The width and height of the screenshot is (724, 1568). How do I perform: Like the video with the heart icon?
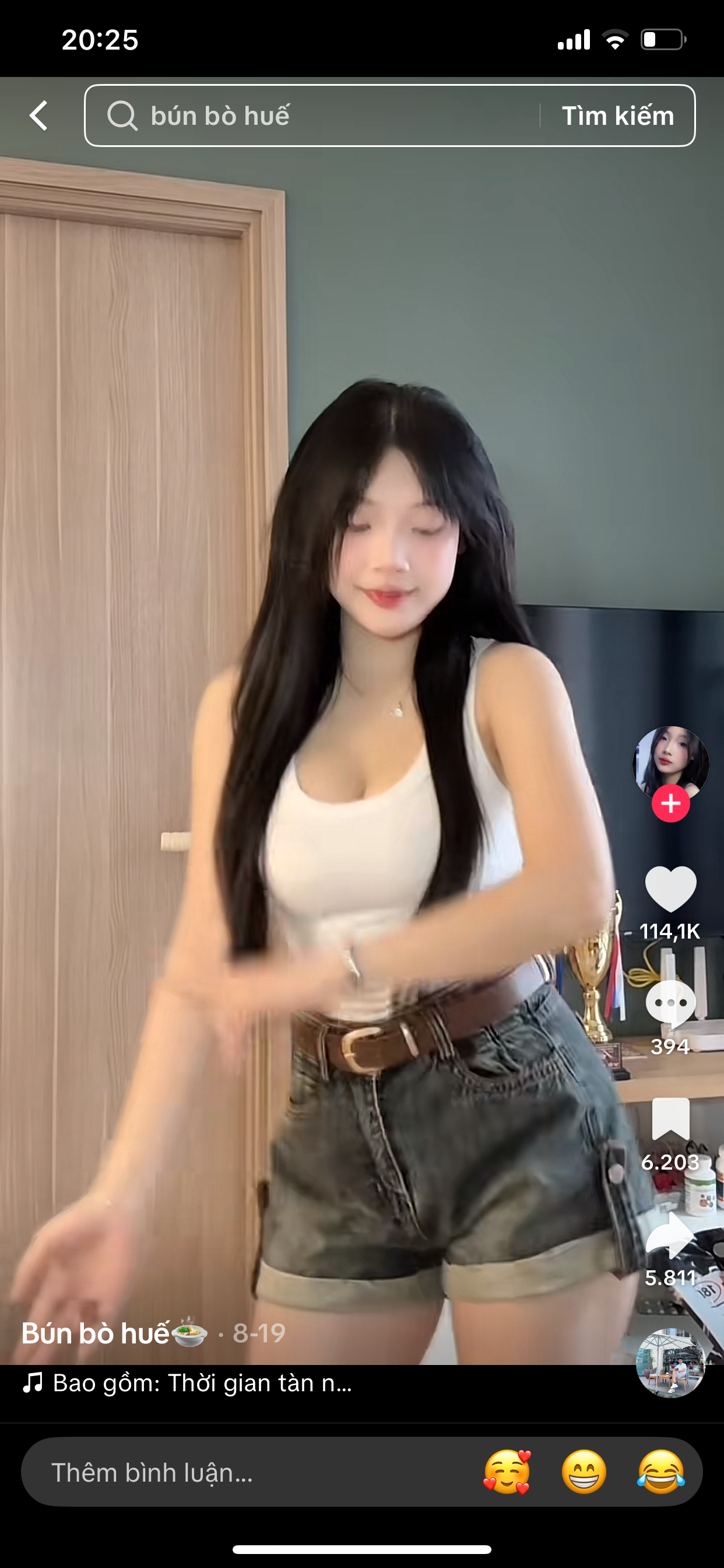(x=670, y=888)
